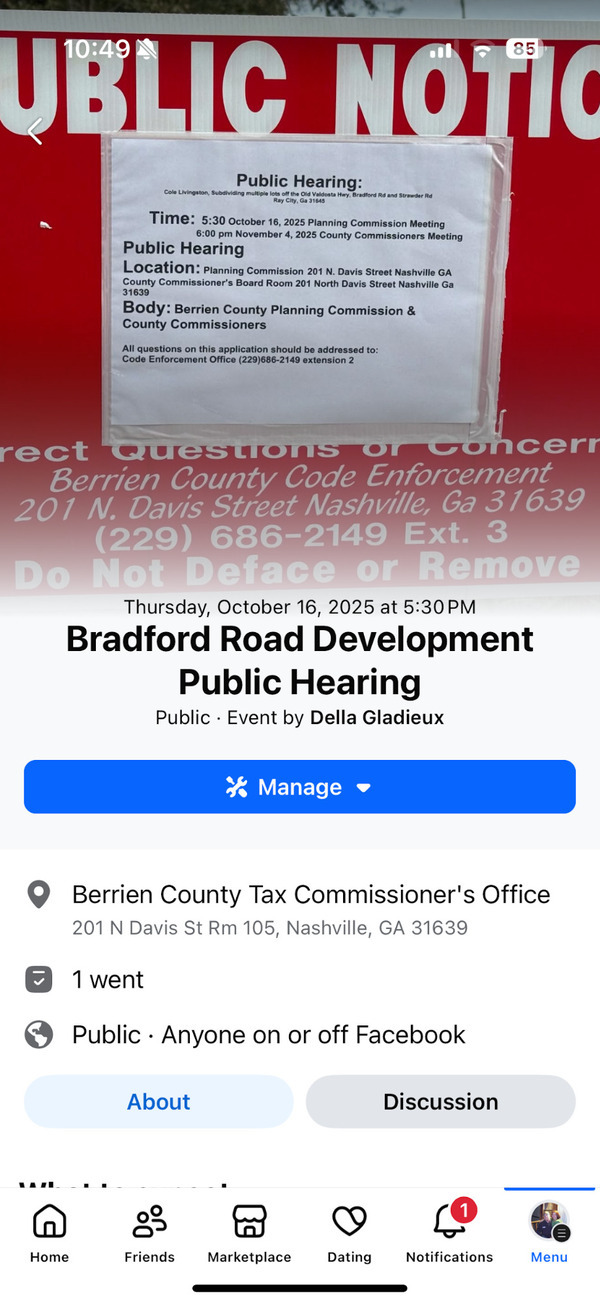Check the Notifications bell

(x=449, y=1232)
